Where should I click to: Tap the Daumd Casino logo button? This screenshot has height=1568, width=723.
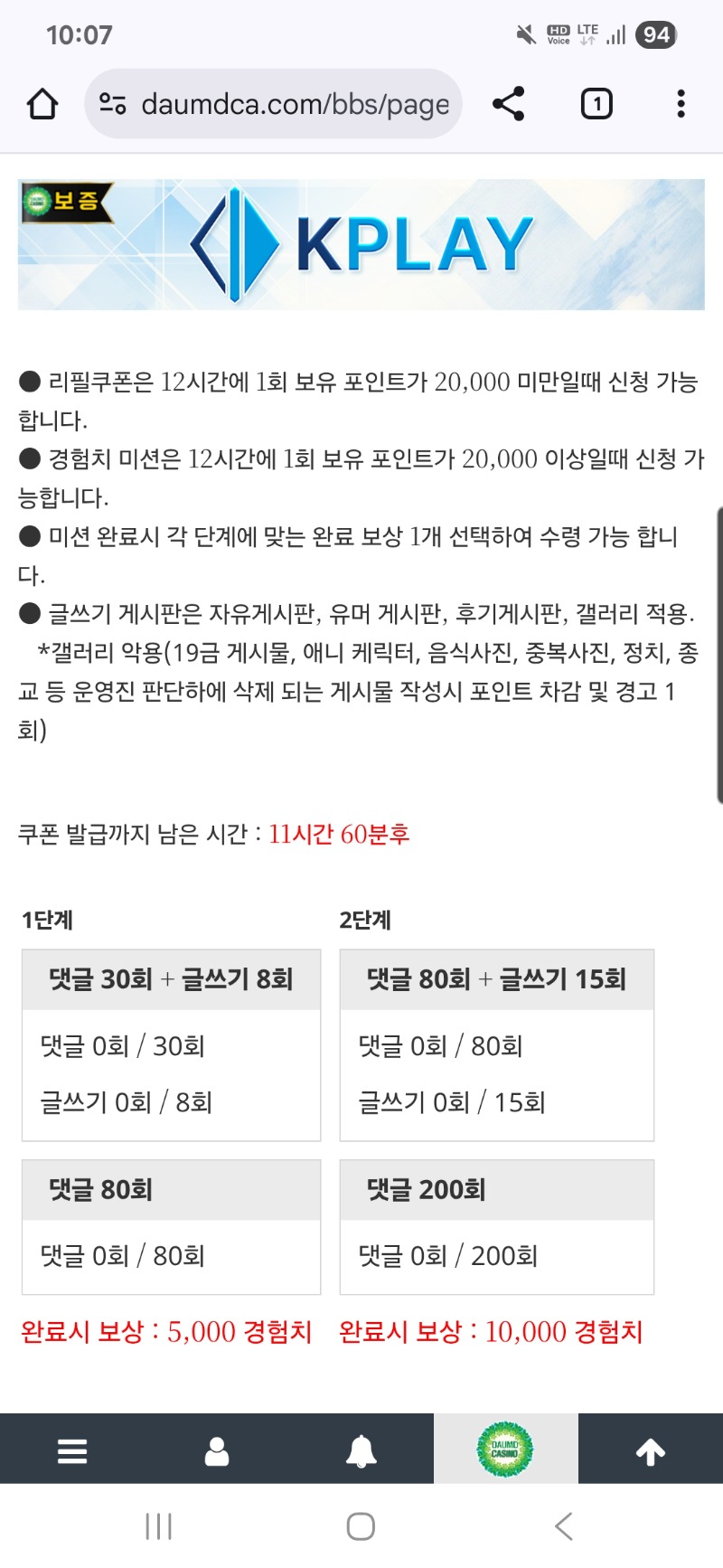[x=505, y=1449]
